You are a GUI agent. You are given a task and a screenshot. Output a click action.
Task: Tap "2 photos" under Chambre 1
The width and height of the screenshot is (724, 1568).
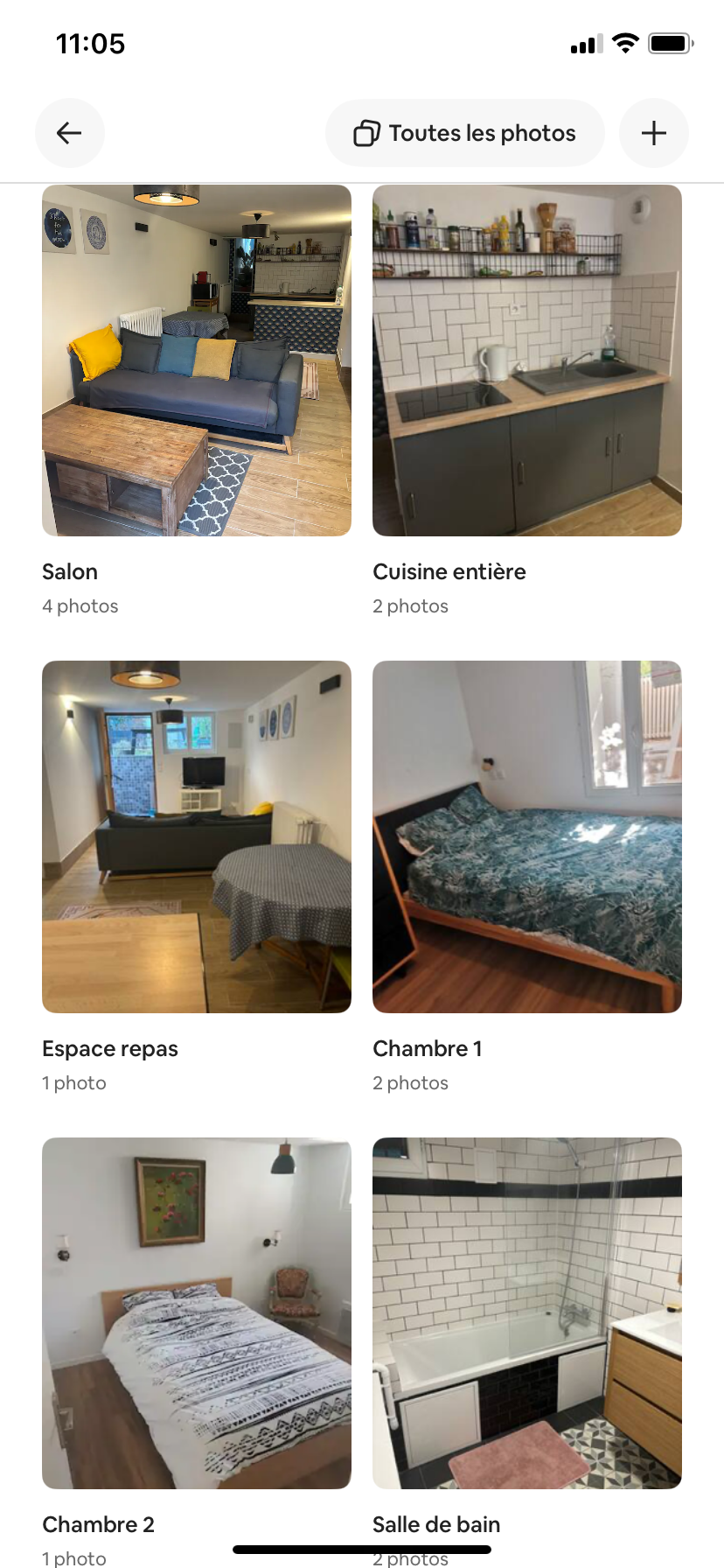(x=410, y=1082)
